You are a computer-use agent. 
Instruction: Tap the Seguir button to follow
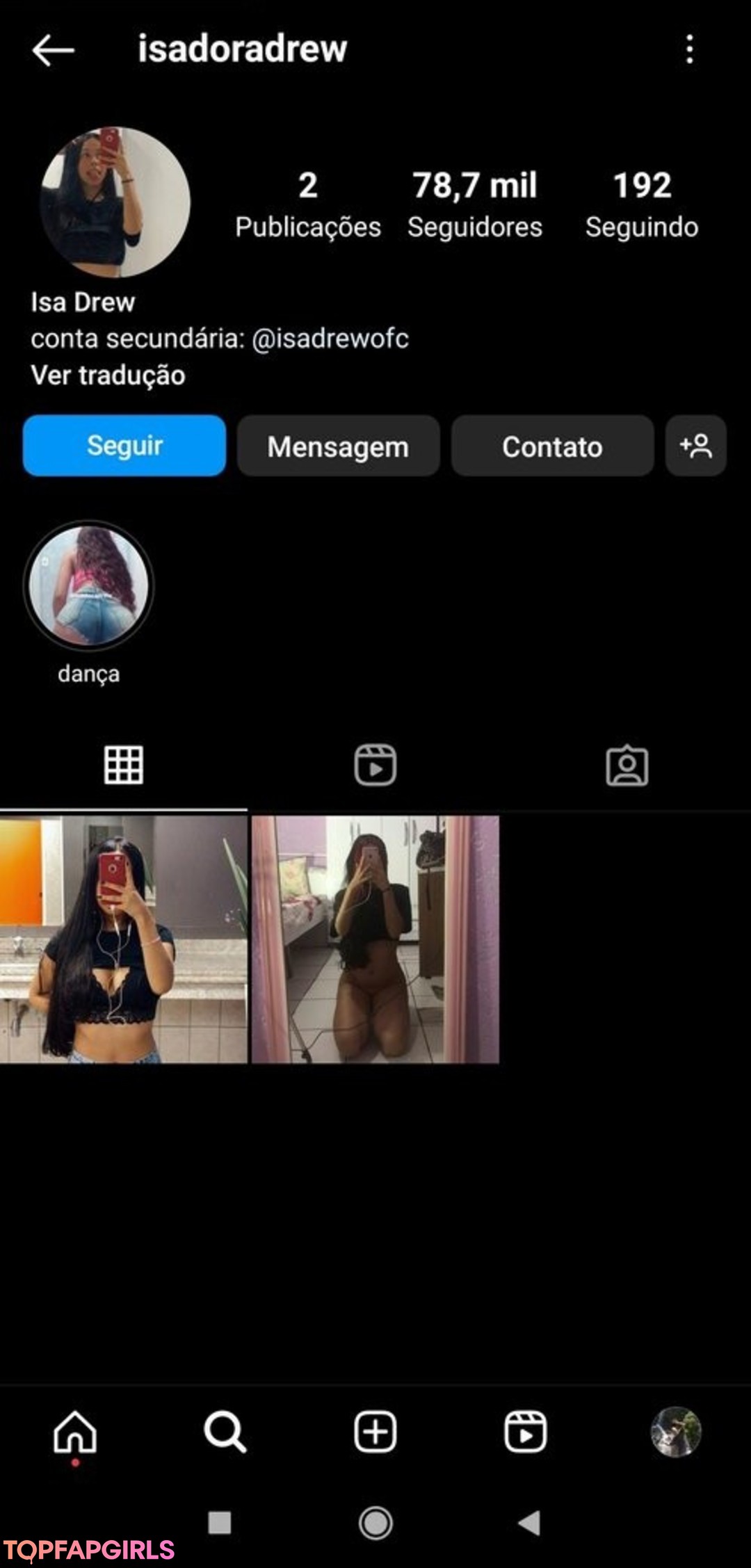pyautogui.click(x=124, y=446)
